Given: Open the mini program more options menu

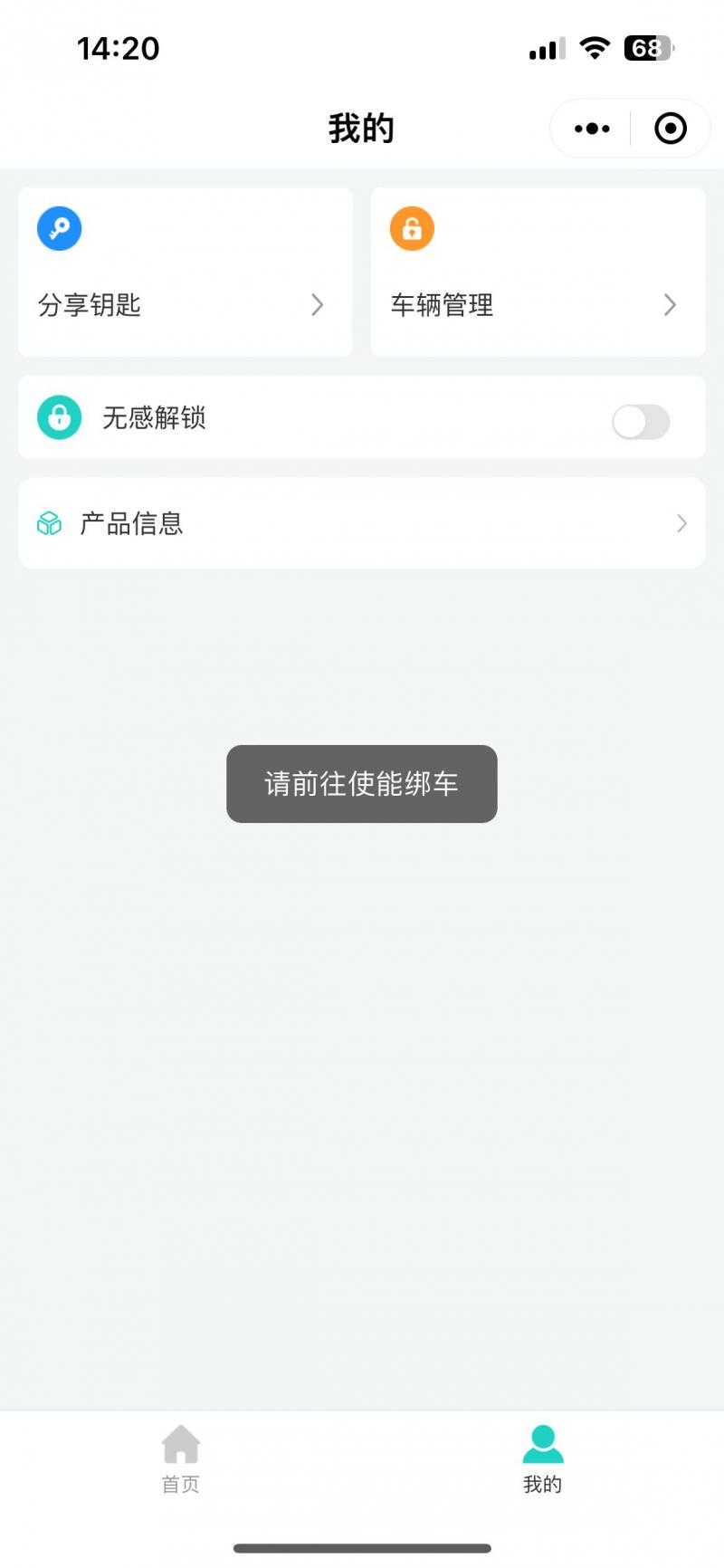Looking at the screenshot, I should coord(592,129).
